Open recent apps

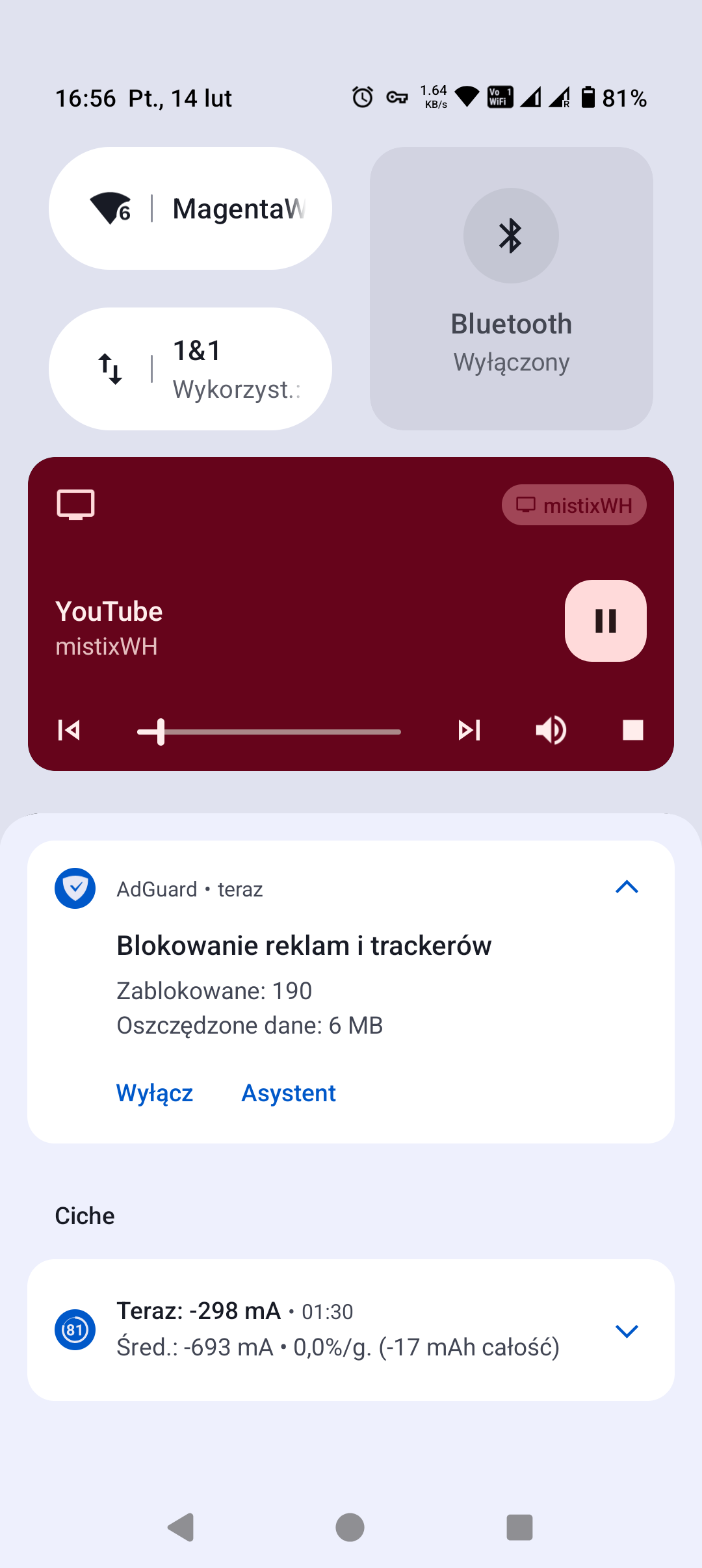pyautogui.click(x=519, y=1527)
